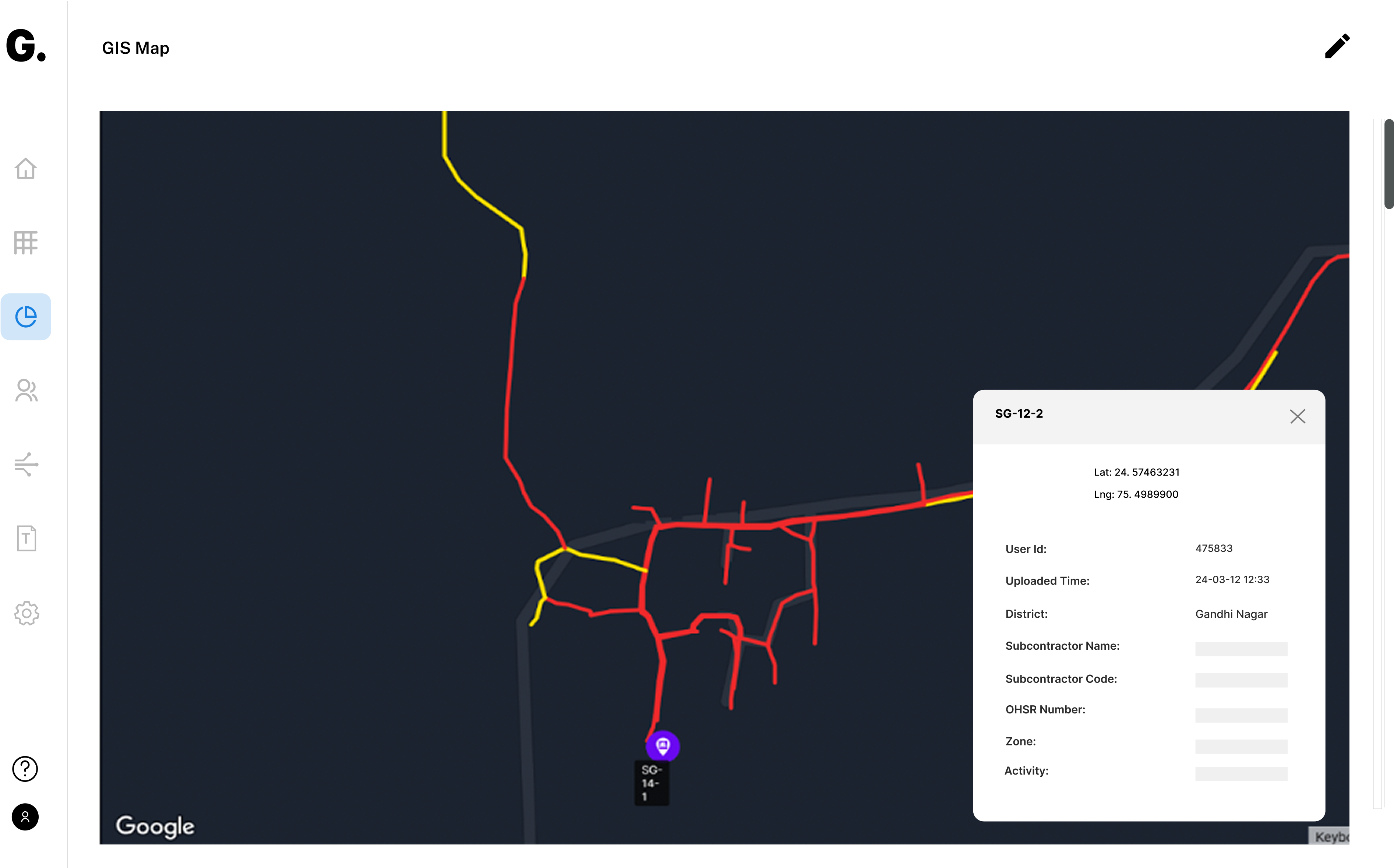Image resolution: width=1394 pixels, height=868 pixels.
Task: Close the SG-12-2 details panel
Action: click(1297, 416)
